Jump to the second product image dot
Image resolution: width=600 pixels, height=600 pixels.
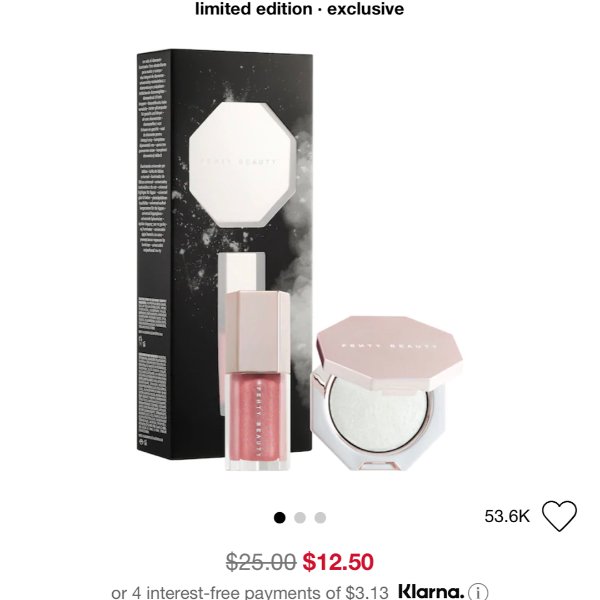[300, 518]
